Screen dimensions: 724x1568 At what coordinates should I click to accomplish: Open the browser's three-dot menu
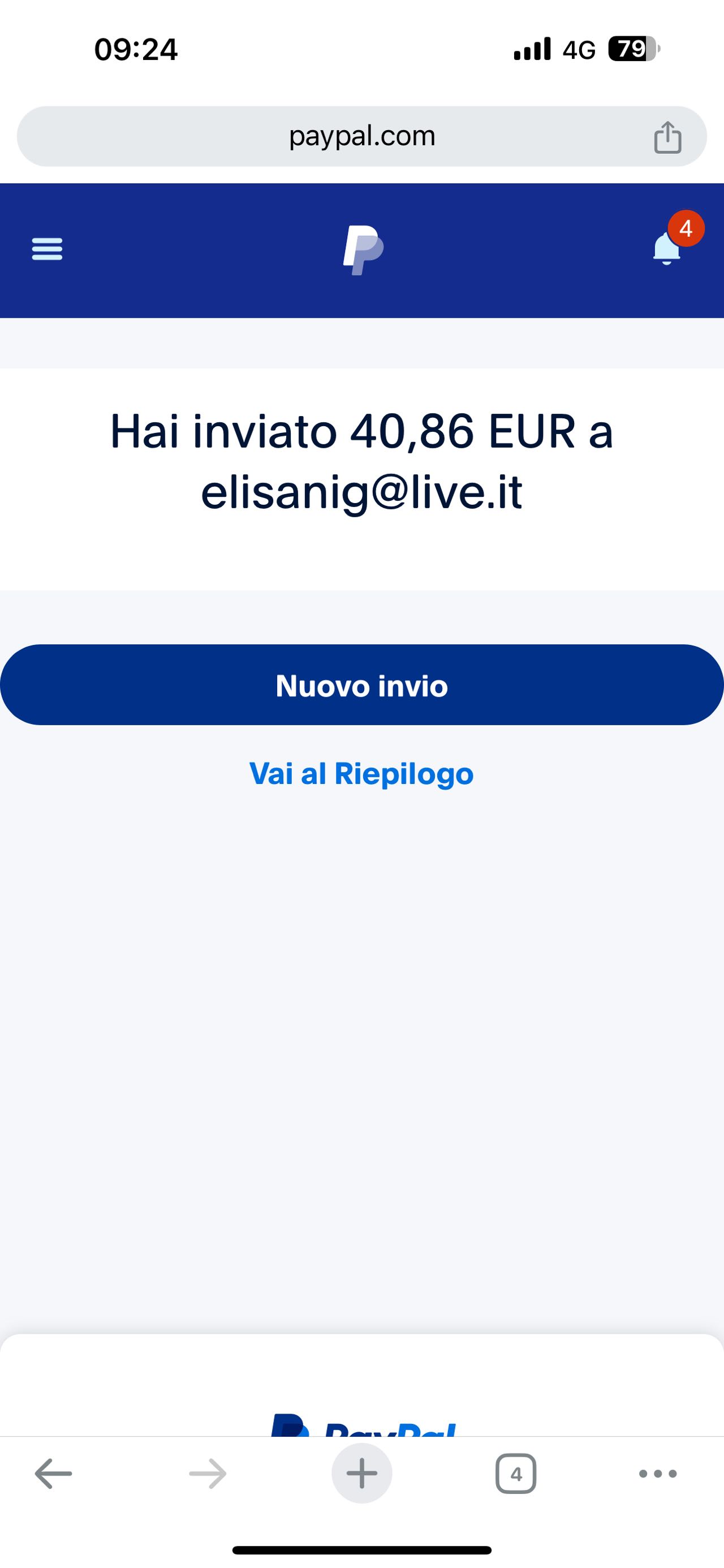[658, 1474]
